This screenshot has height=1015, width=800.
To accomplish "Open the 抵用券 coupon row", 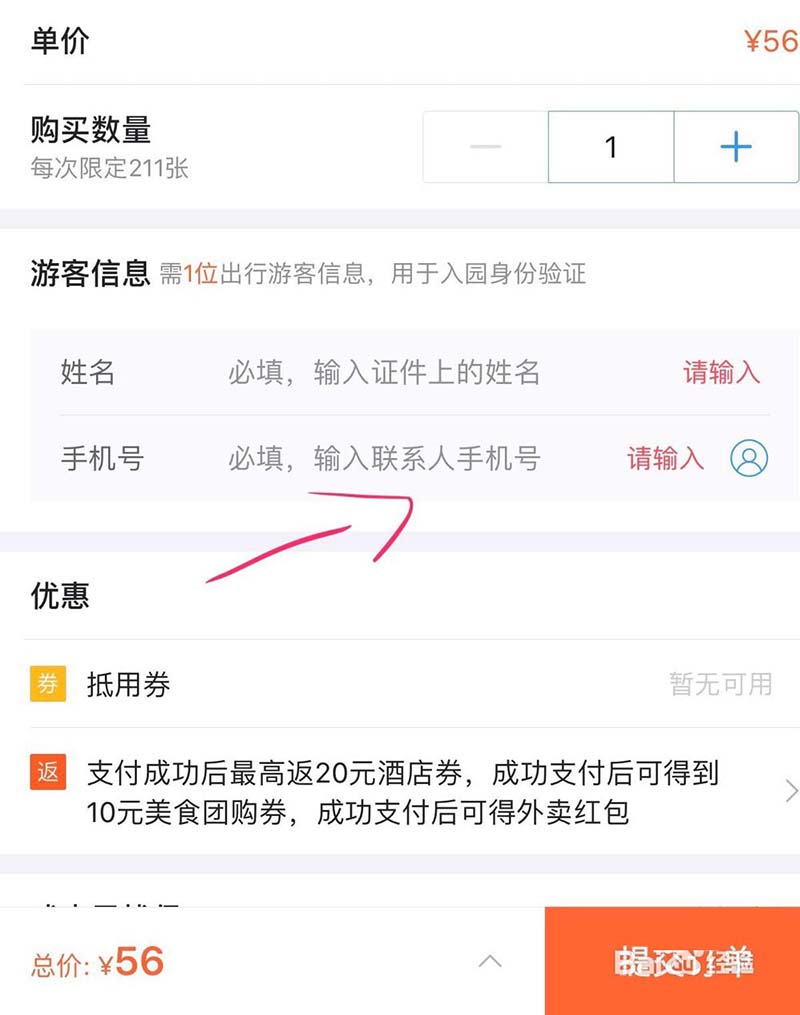I will pos(400,685).
